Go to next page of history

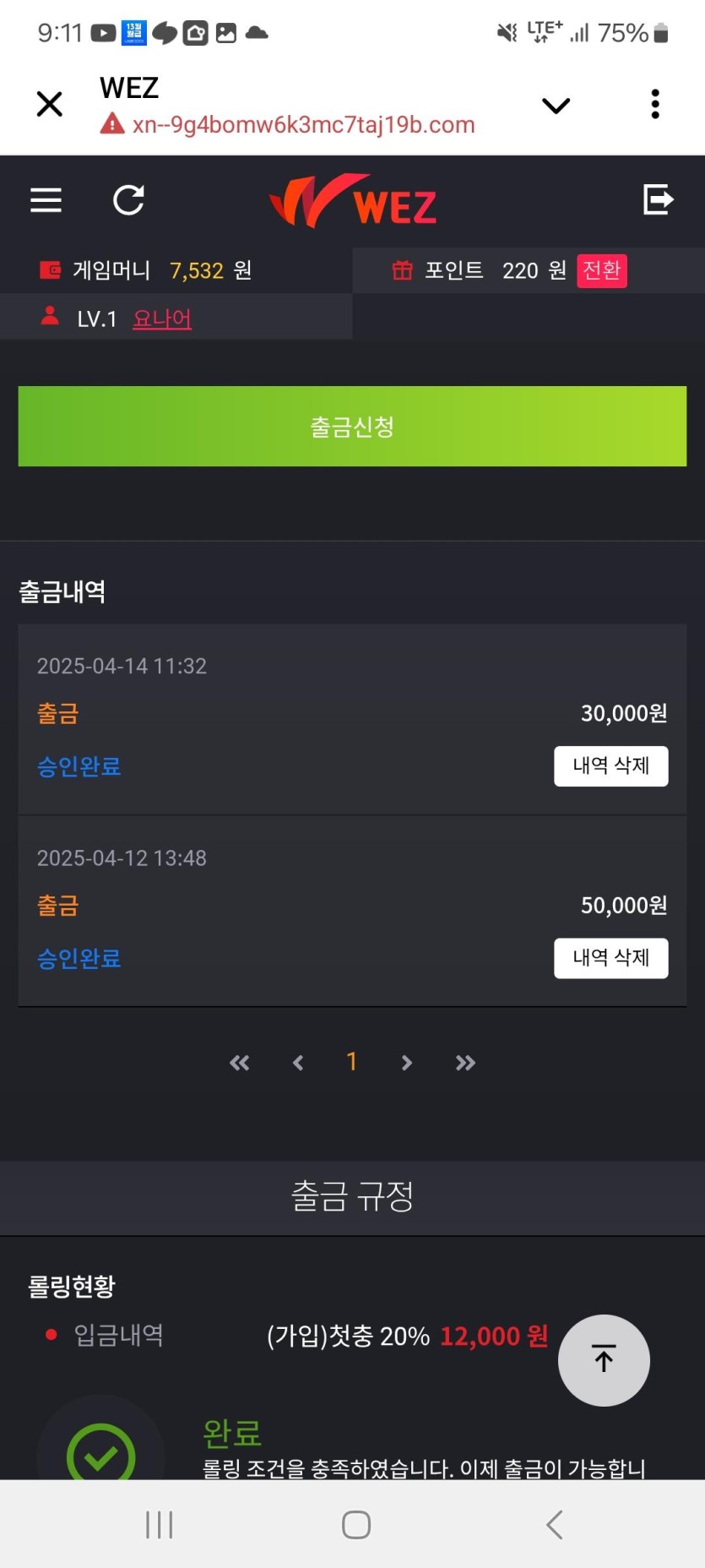(407, 1062)
